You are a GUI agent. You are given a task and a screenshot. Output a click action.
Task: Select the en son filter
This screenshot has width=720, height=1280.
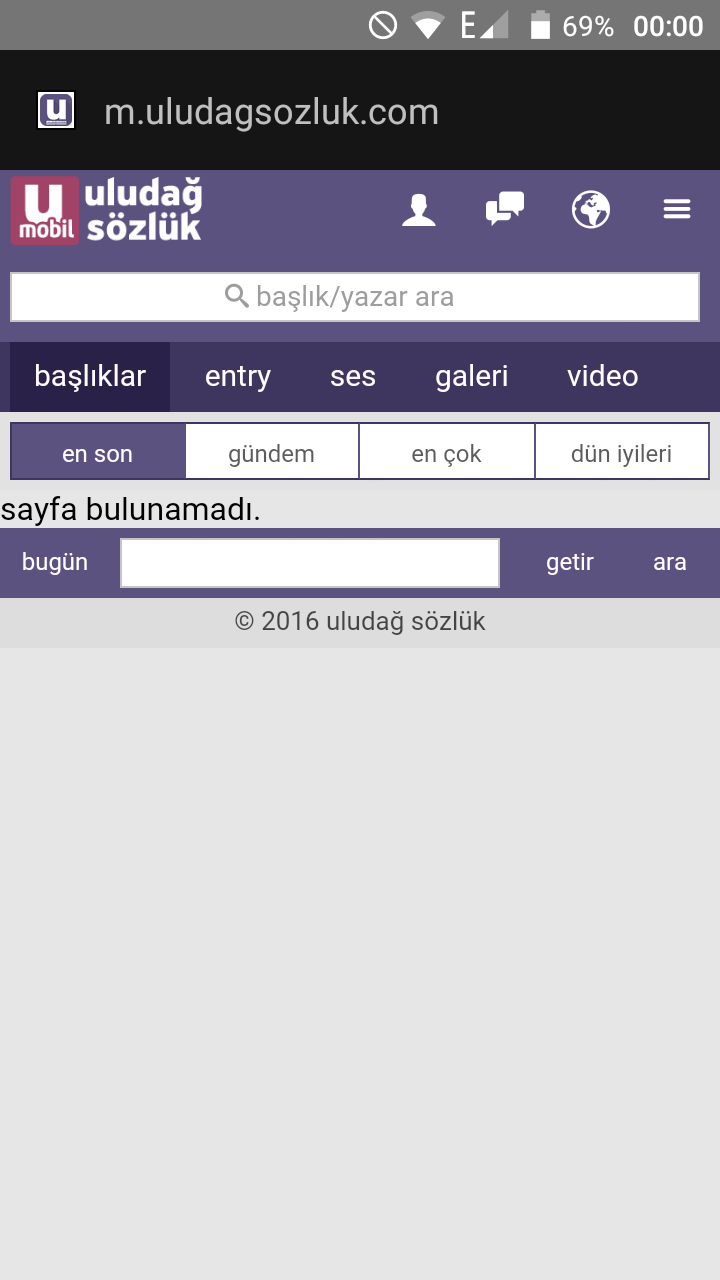pyautogui.click(x=98, y=453)
